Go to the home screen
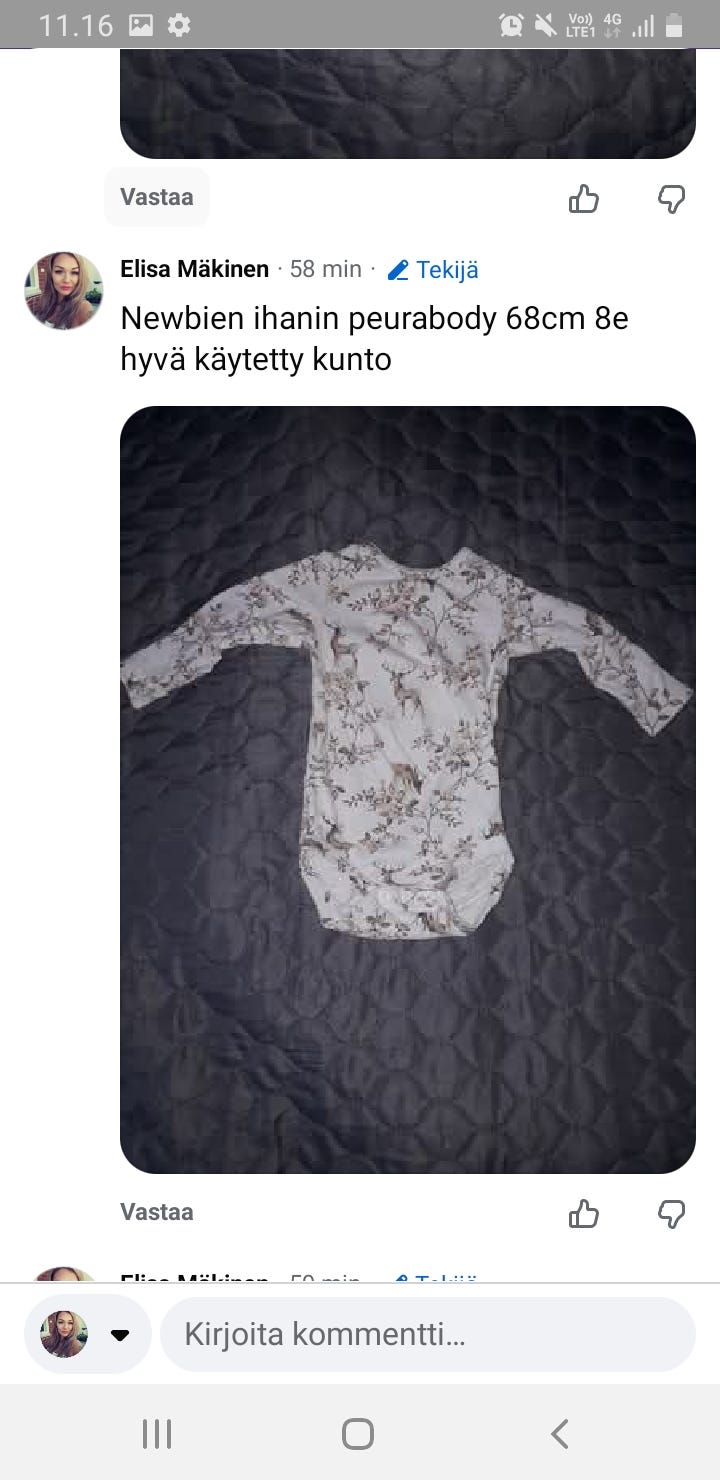 [358, 1434]
